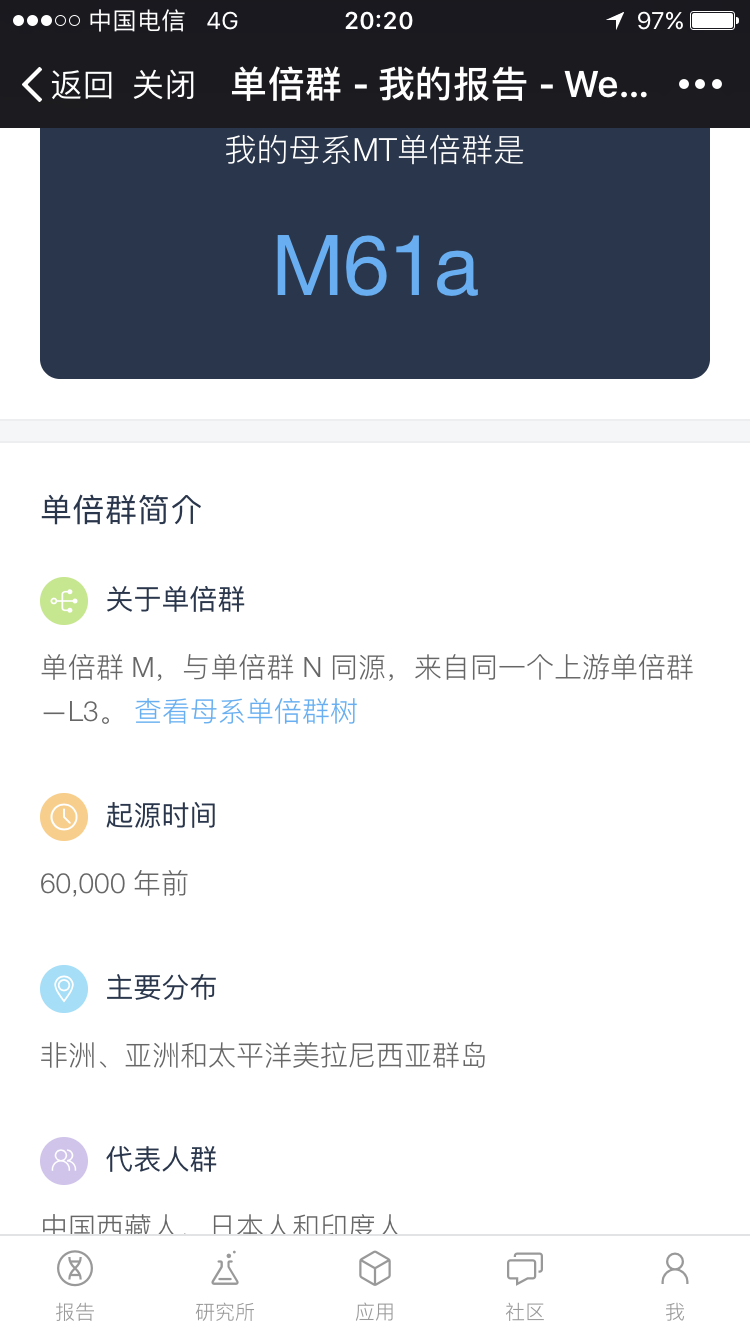Open the 查看母系单倍群树 link
750x1334 pixels.
tap(246, 711)
